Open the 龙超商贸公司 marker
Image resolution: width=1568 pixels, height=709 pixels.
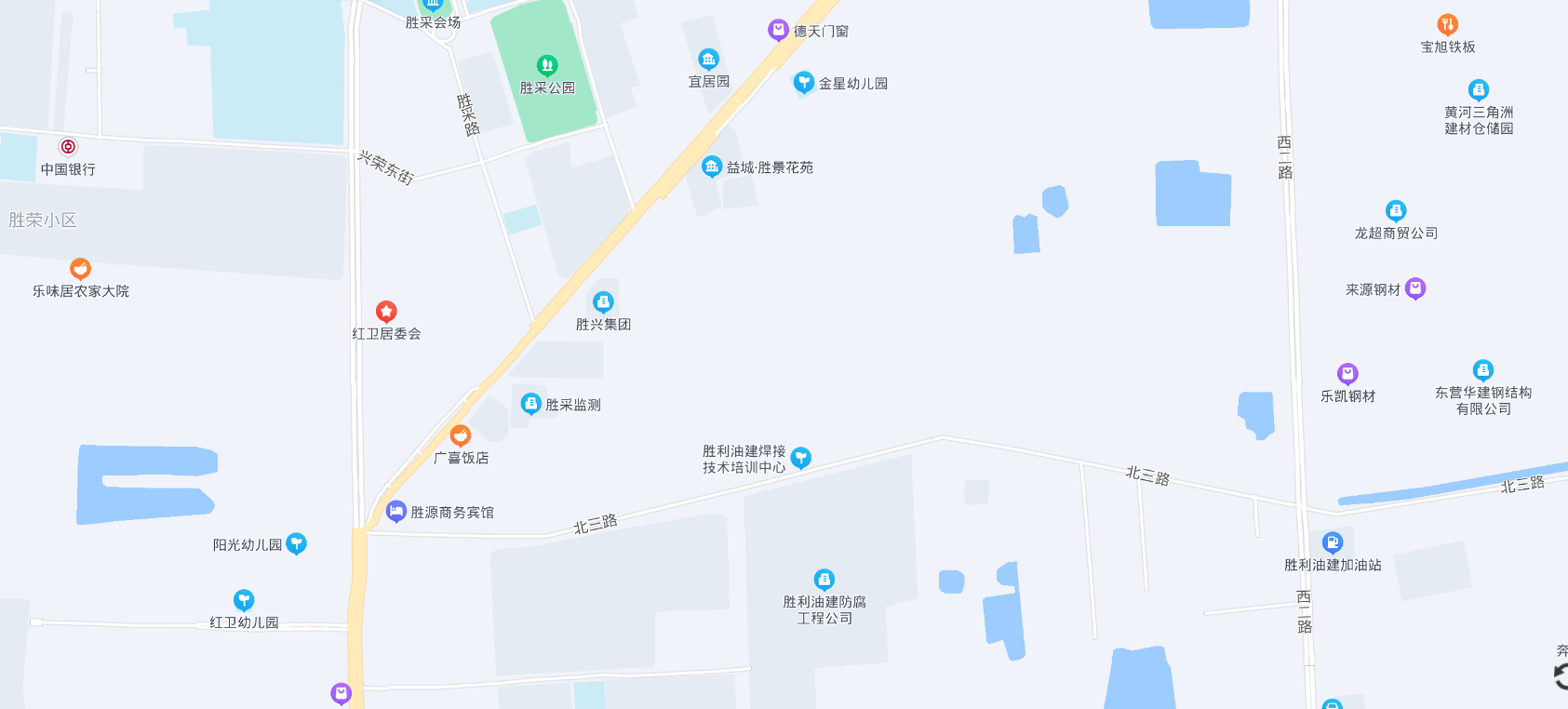pos(1396,211)
